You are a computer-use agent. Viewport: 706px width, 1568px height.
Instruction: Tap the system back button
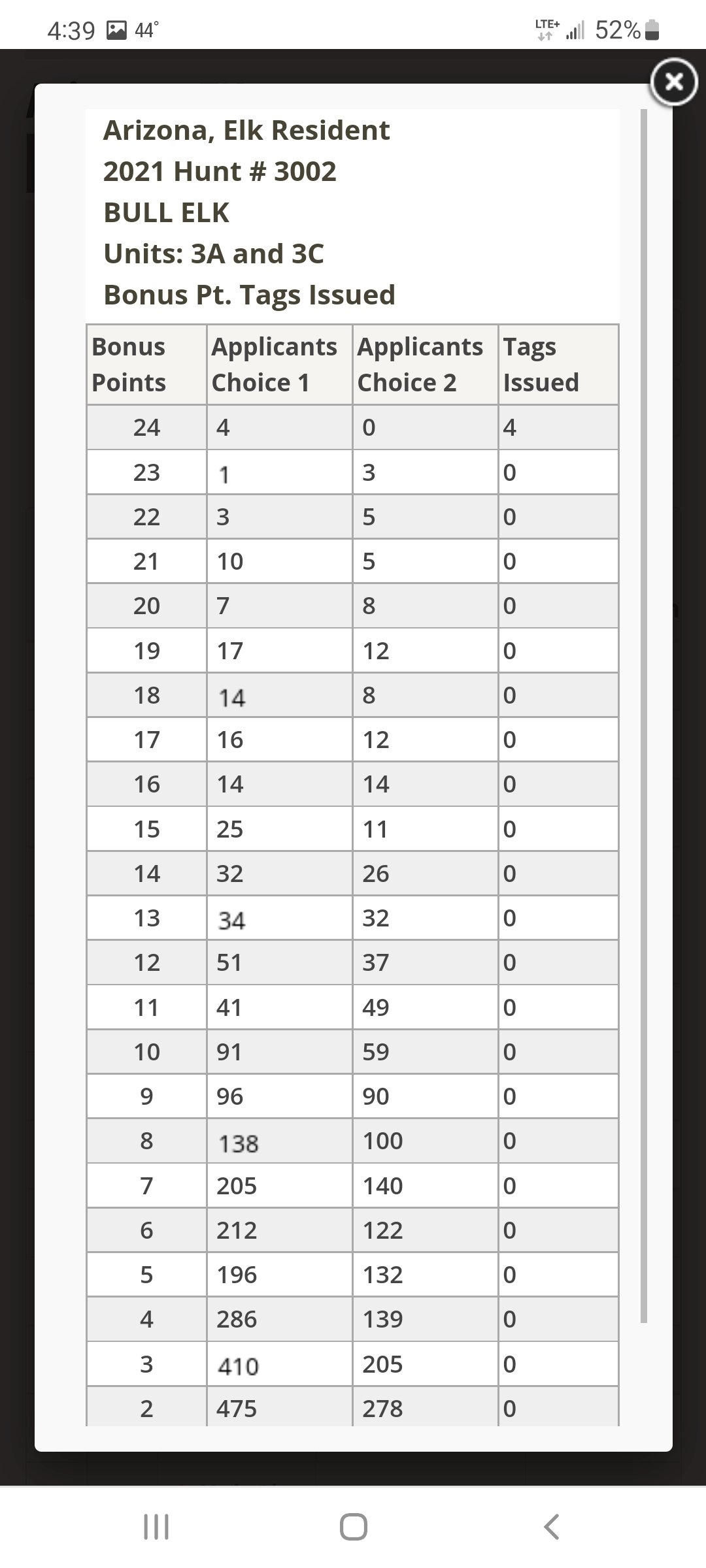coord(551,1527)
